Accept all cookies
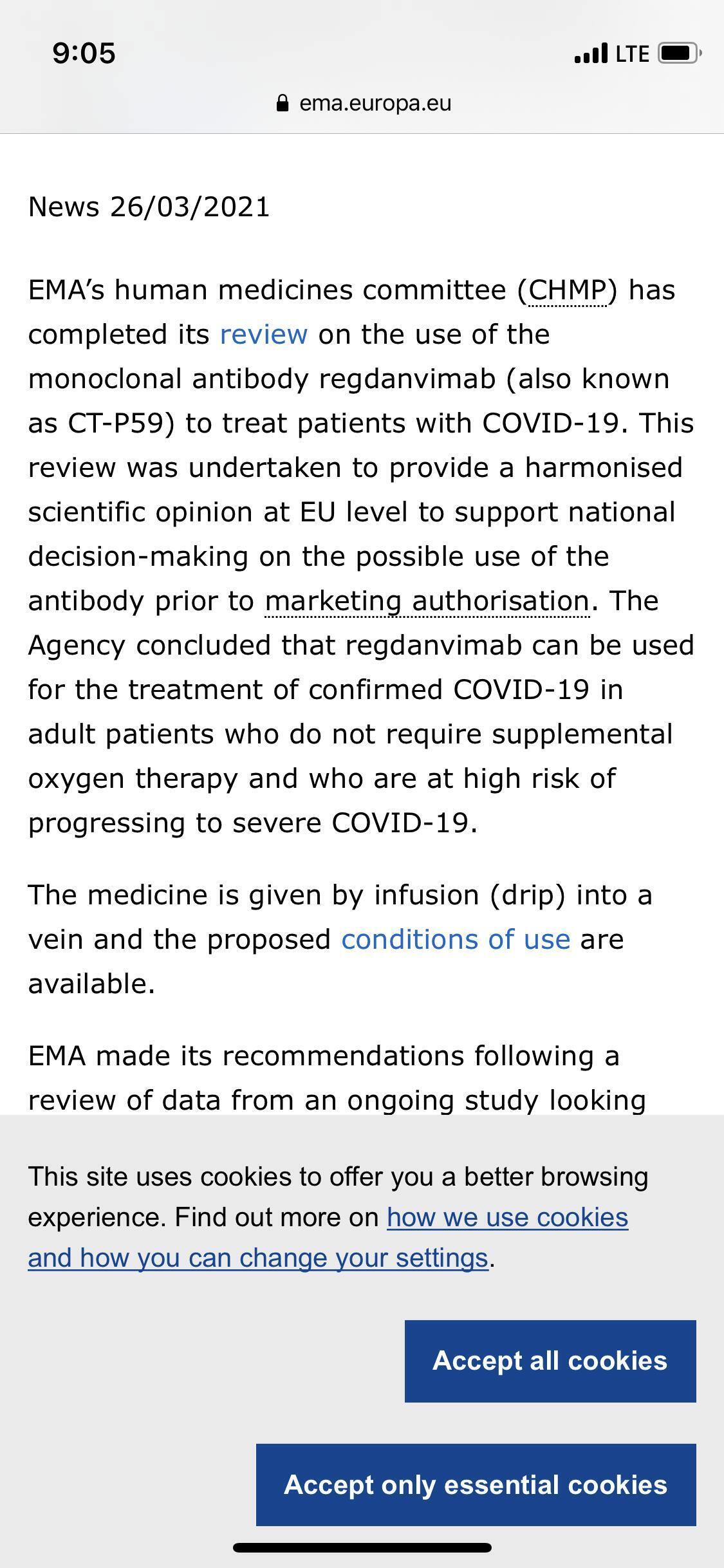This screenshot has height=1568, width=724. pos(550,1361)
